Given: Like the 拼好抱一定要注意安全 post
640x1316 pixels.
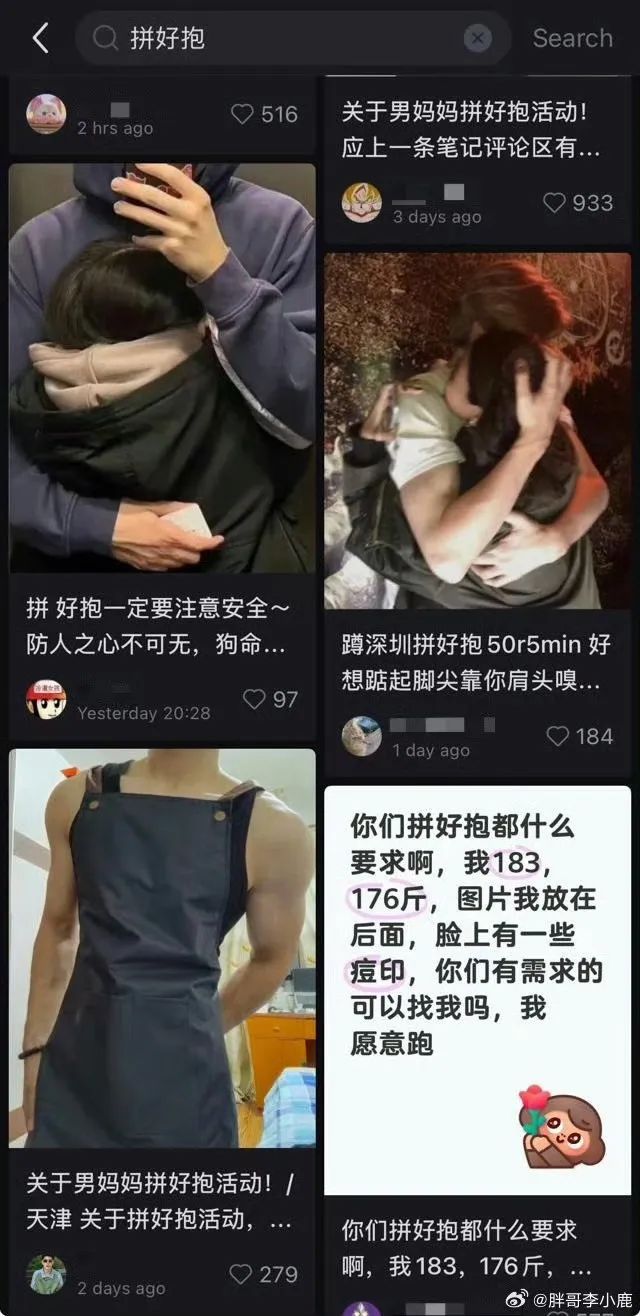Looking at the screenshot, I should tap(255, 699).
